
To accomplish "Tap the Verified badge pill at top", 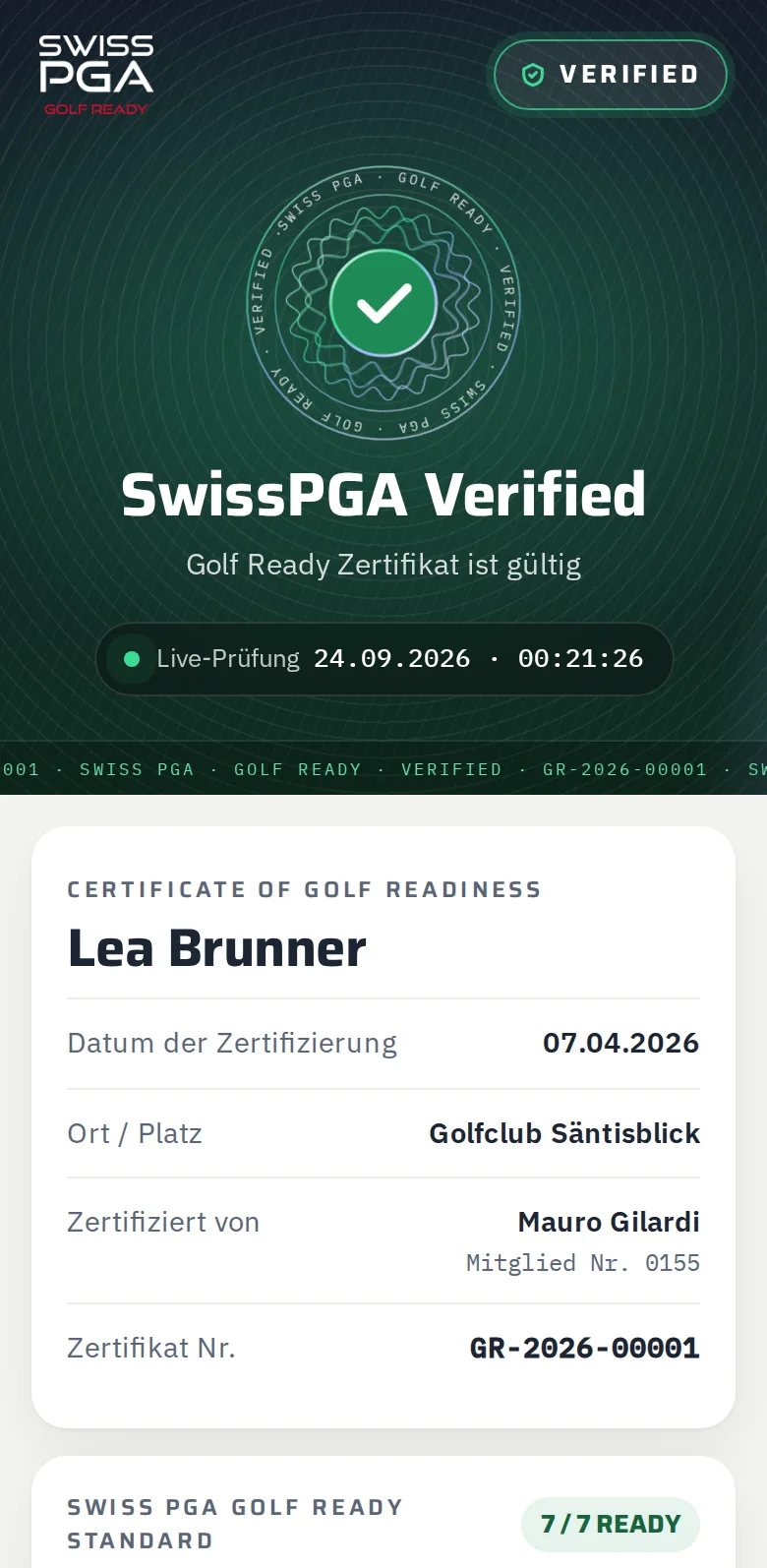I will point(610,75).
